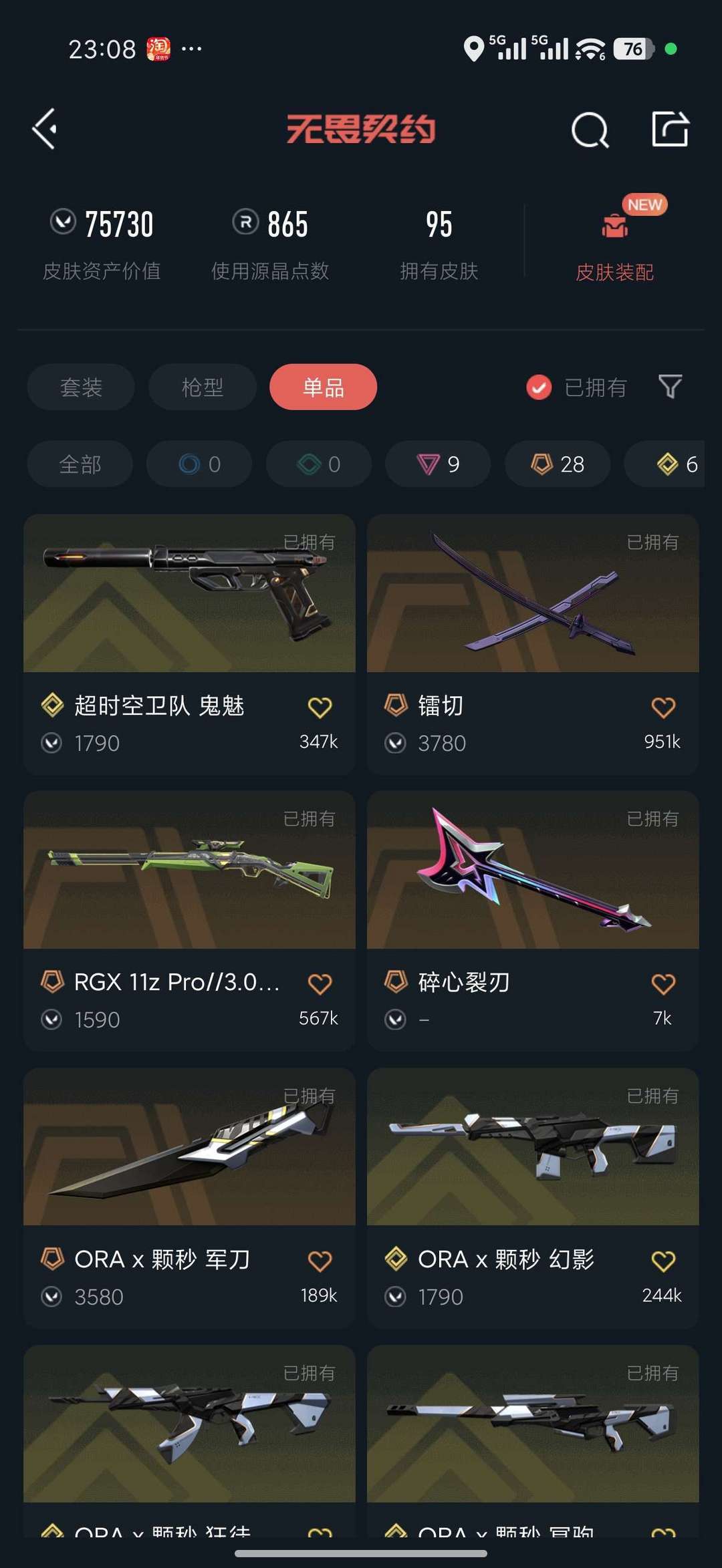Like the 碎心裂刃 skin
Screen dimensions: 722x1568
point(663,984)
